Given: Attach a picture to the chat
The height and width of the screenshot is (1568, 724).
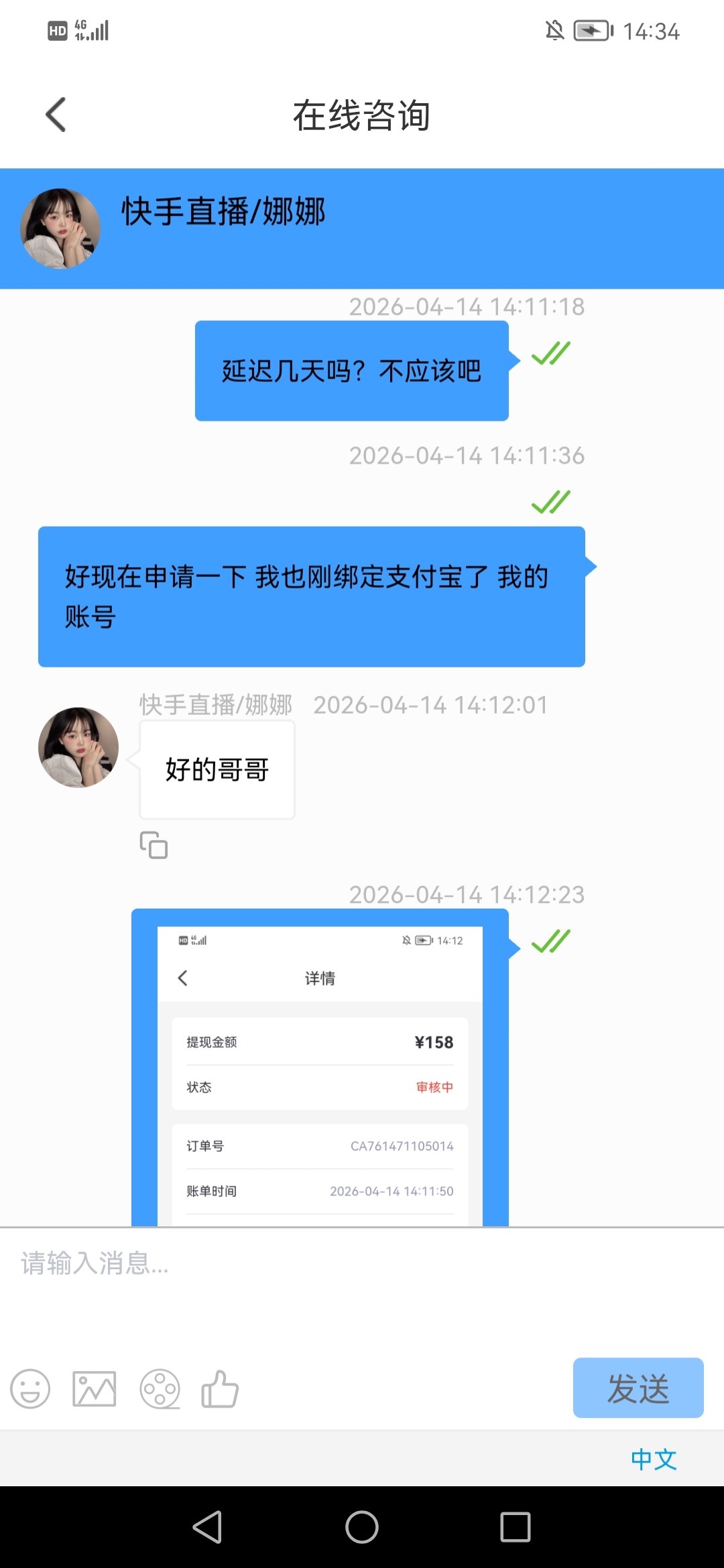Looking at the screenshot, I should pos(95,1388).
